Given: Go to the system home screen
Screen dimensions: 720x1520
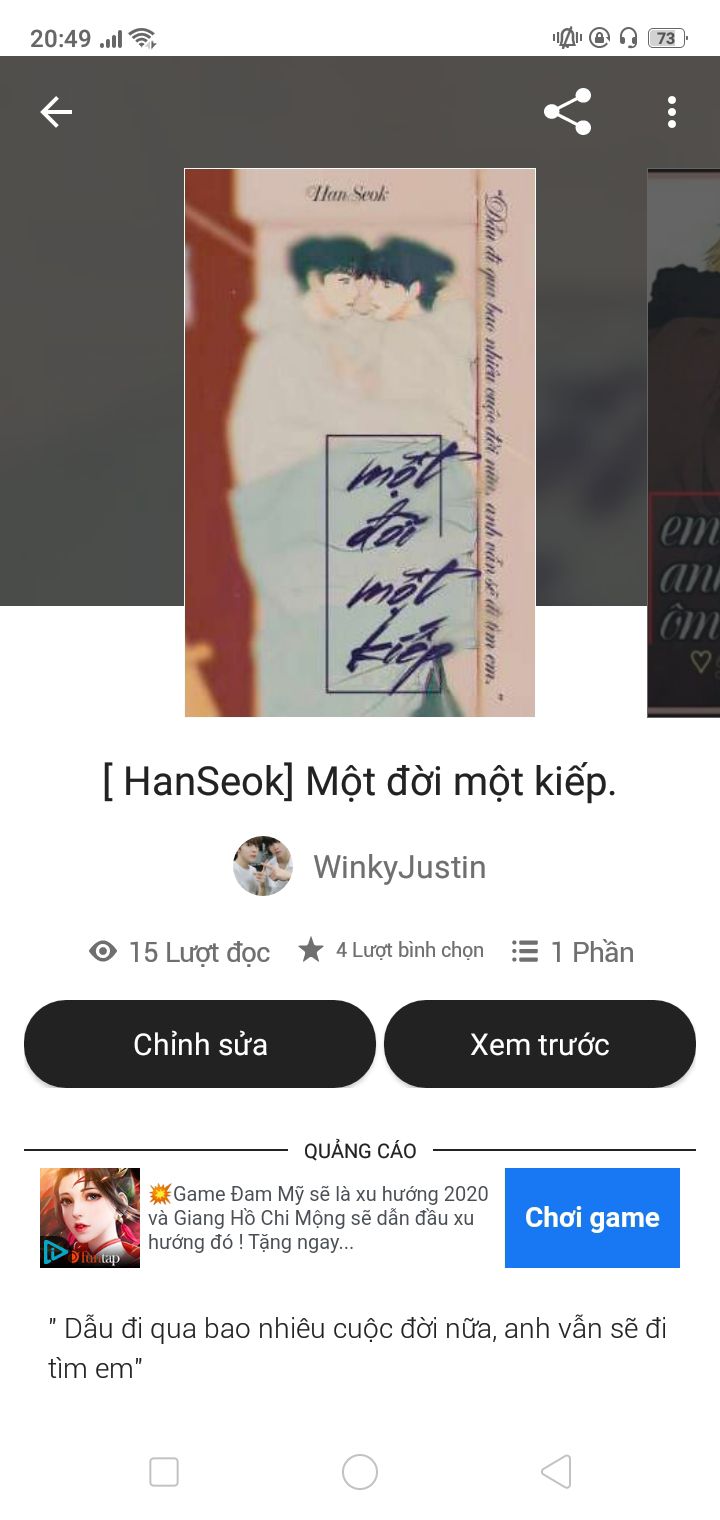Looking at the screenshot, I should 360,1472.
